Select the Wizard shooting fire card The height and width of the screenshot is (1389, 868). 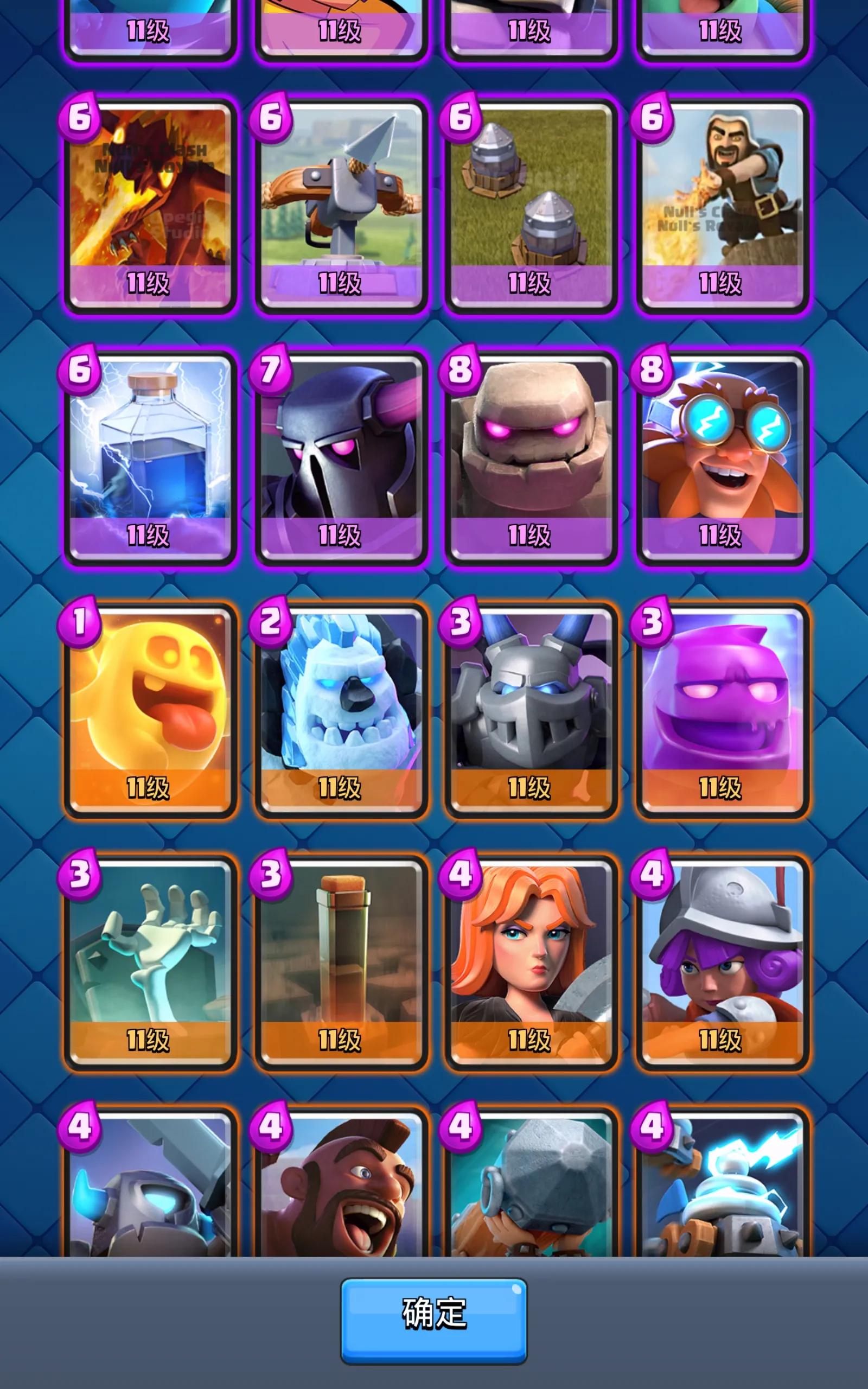click(x=722, y=205)
